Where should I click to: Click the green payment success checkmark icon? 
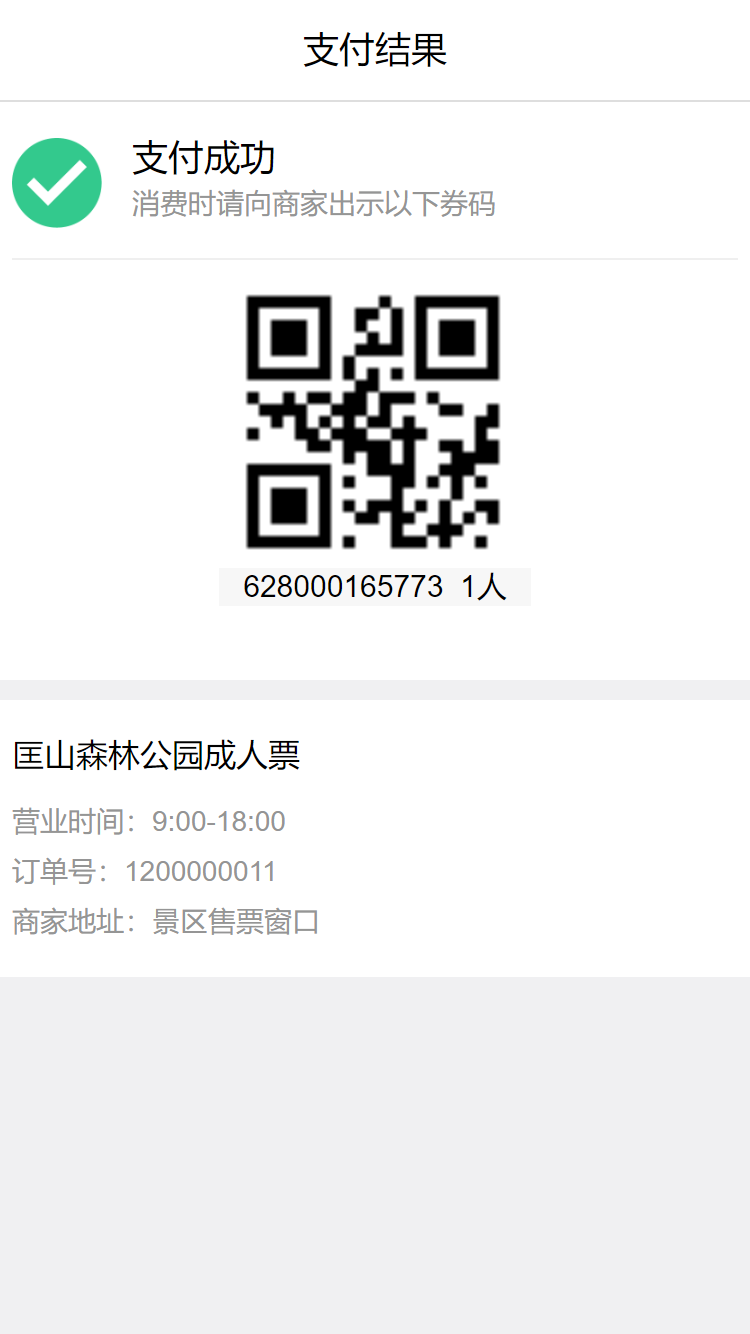click(x=57, y=182)
